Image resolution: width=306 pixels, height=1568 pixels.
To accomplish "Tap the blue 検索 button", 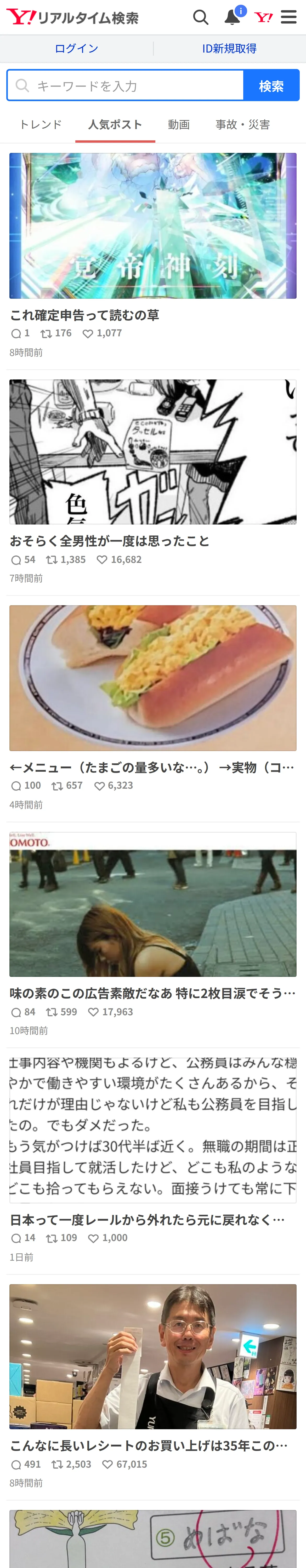I will [271, 85].
